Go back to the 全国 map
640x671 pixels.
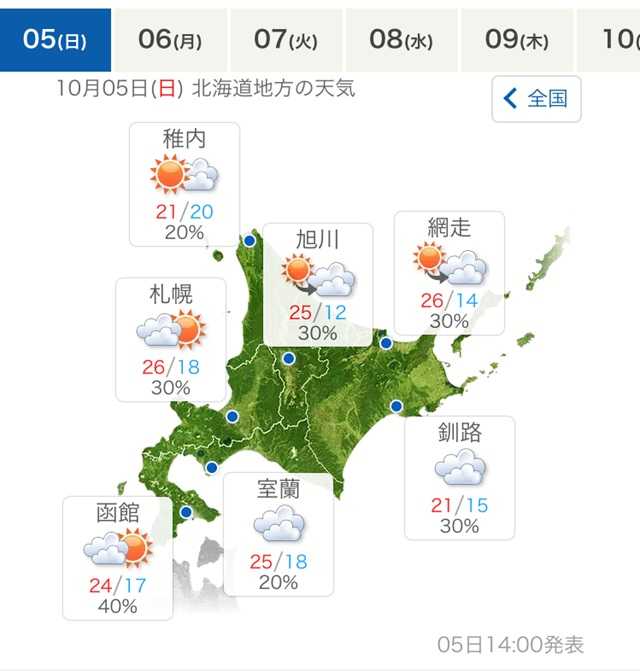536,98
